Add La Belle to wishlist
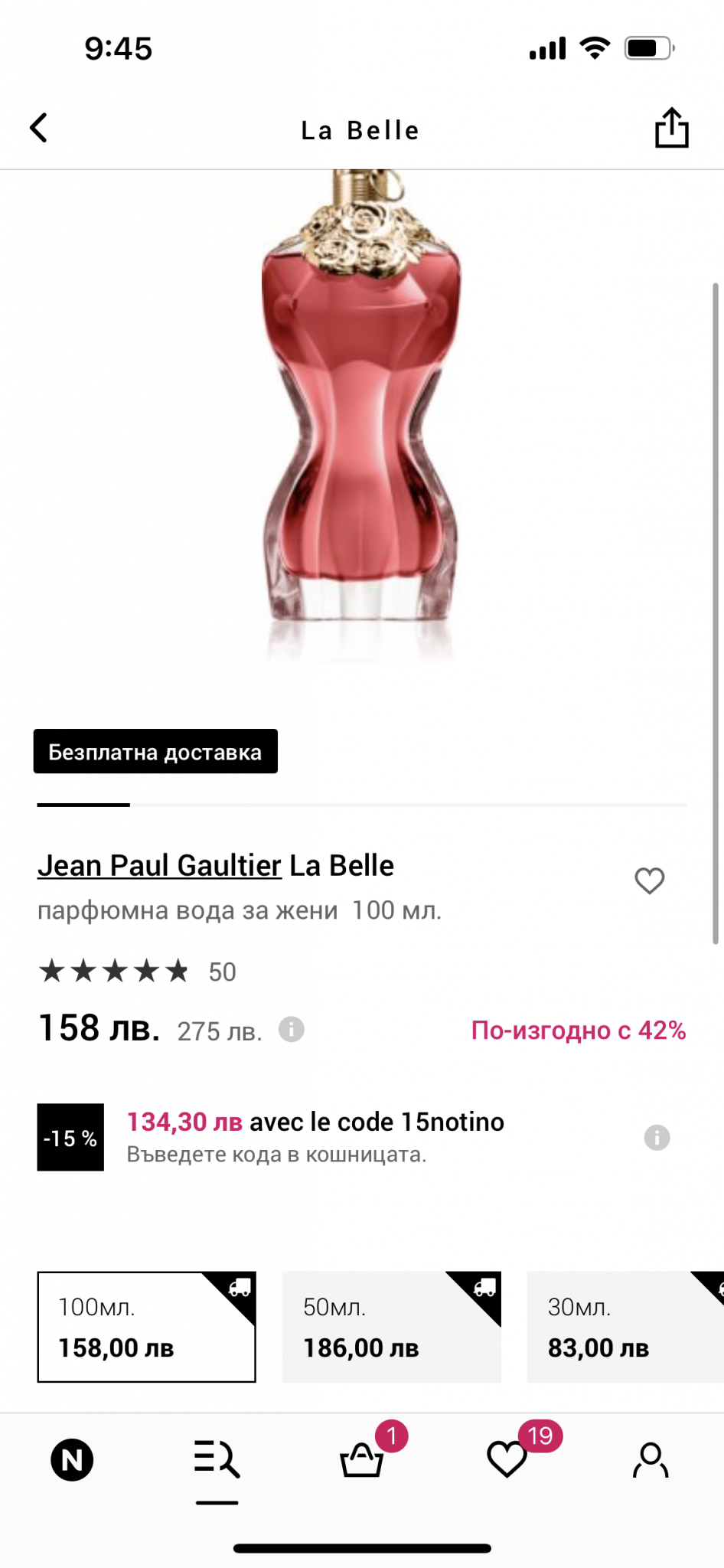724x1568 pixels. (x=649, y=880)
